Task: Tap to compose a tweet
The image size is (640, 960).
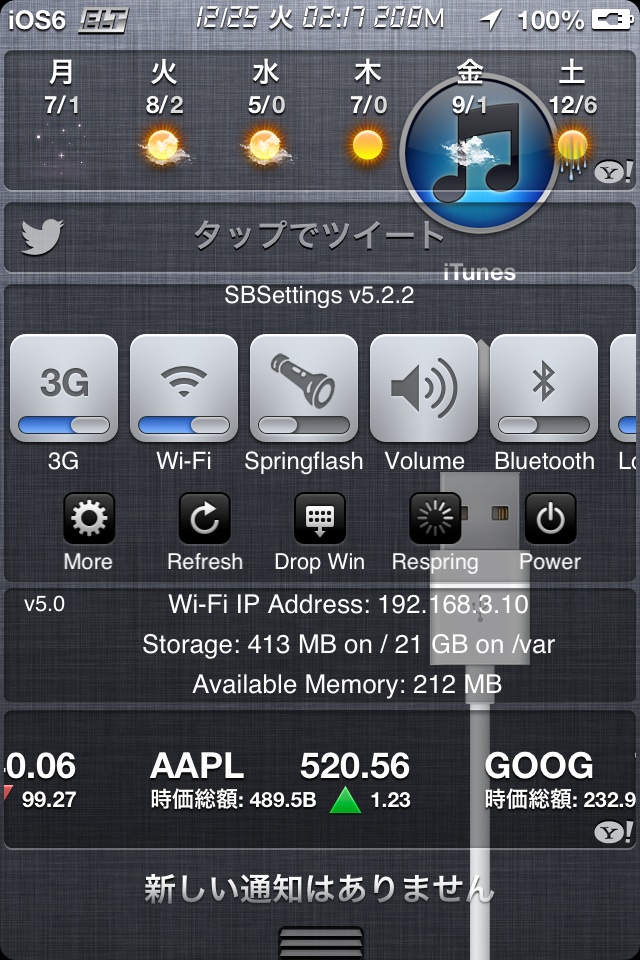Action: (318, 236)
